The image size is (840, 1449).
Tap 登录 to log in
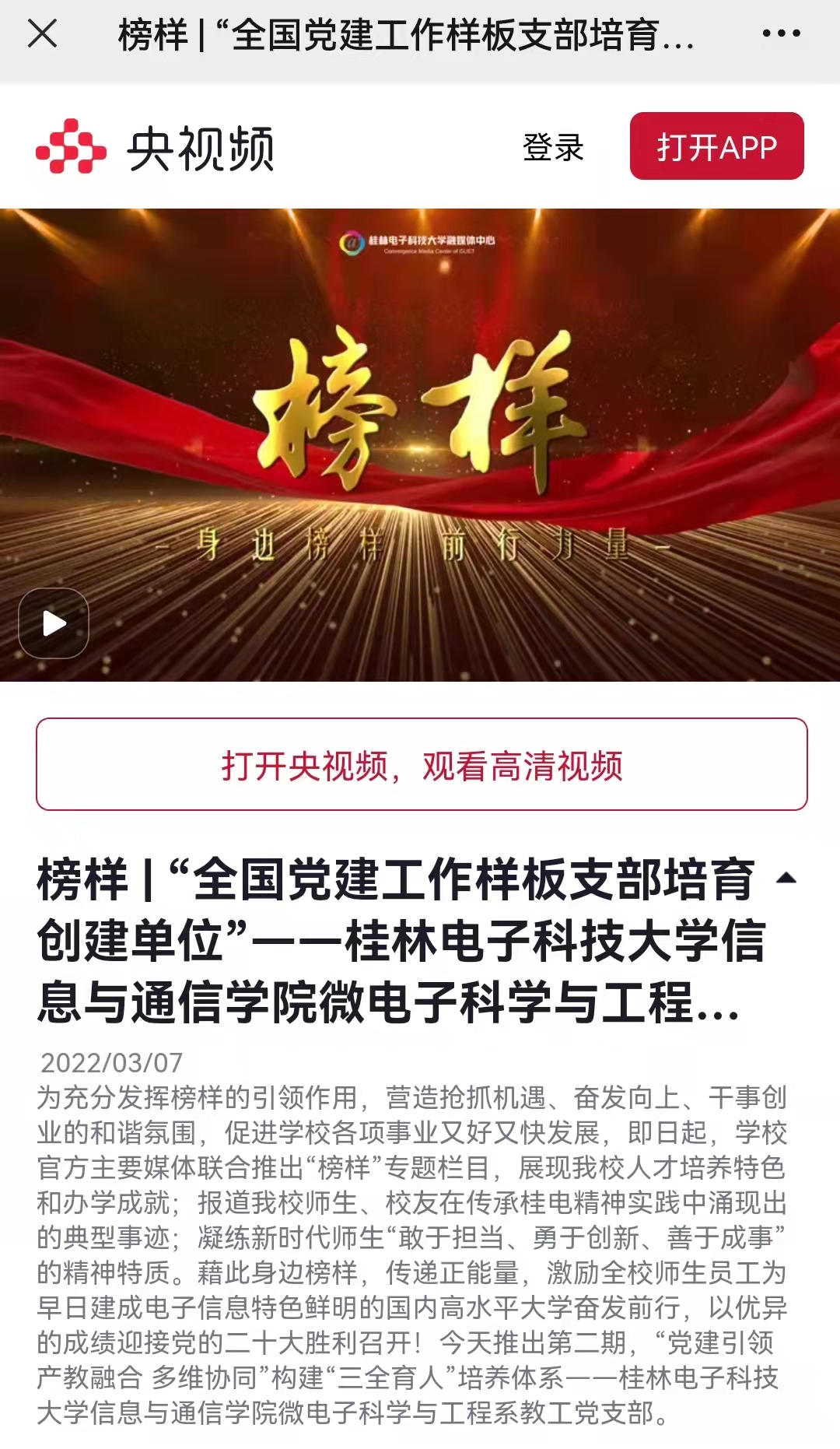(553, 147)
